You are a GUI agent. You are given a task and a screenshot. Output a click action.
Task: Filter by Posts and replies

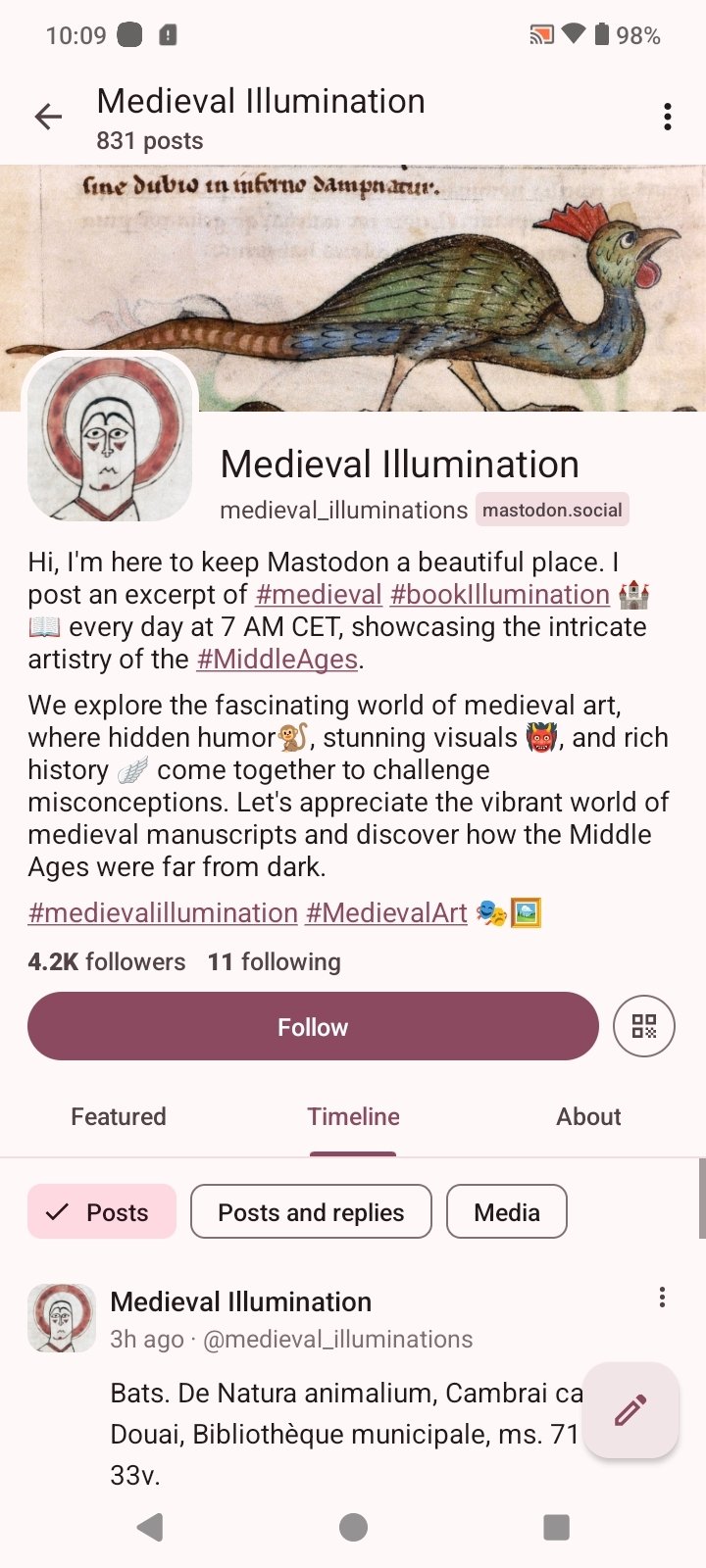311,1212
